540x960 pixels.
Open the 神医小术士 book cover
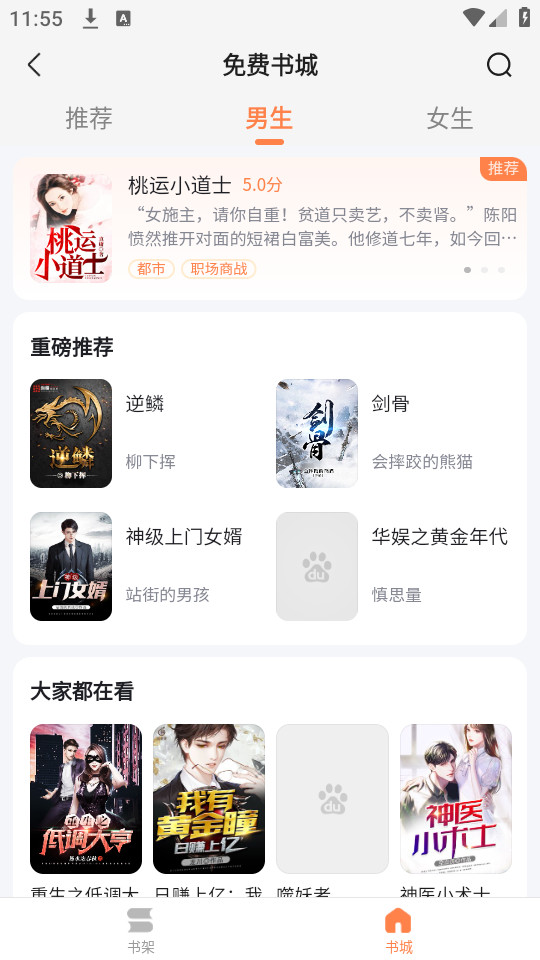[456, 799]
